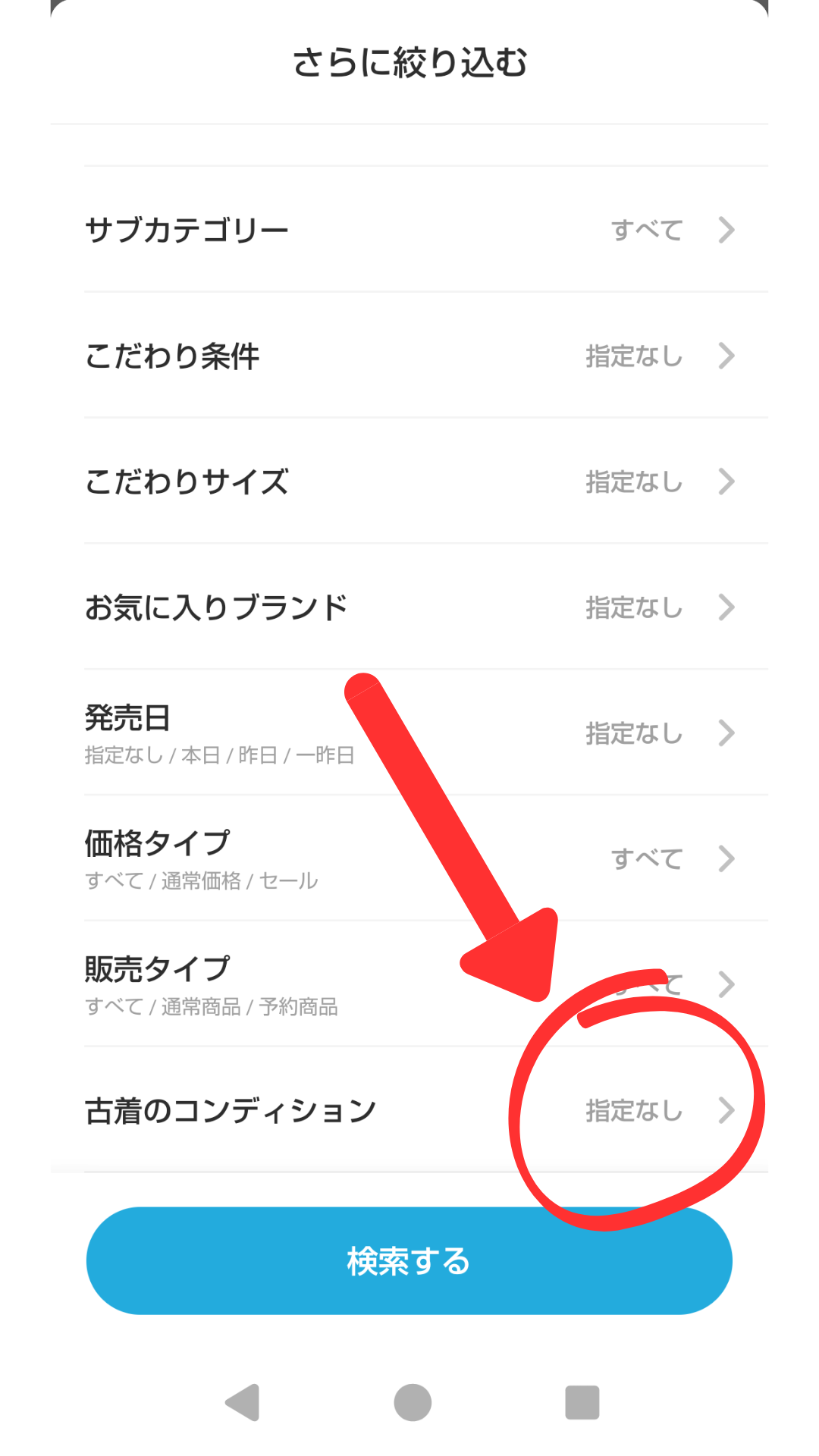819x1456 pixels.
Task: Open the サブカテゴリー filter row
Action: click(409, 229)
